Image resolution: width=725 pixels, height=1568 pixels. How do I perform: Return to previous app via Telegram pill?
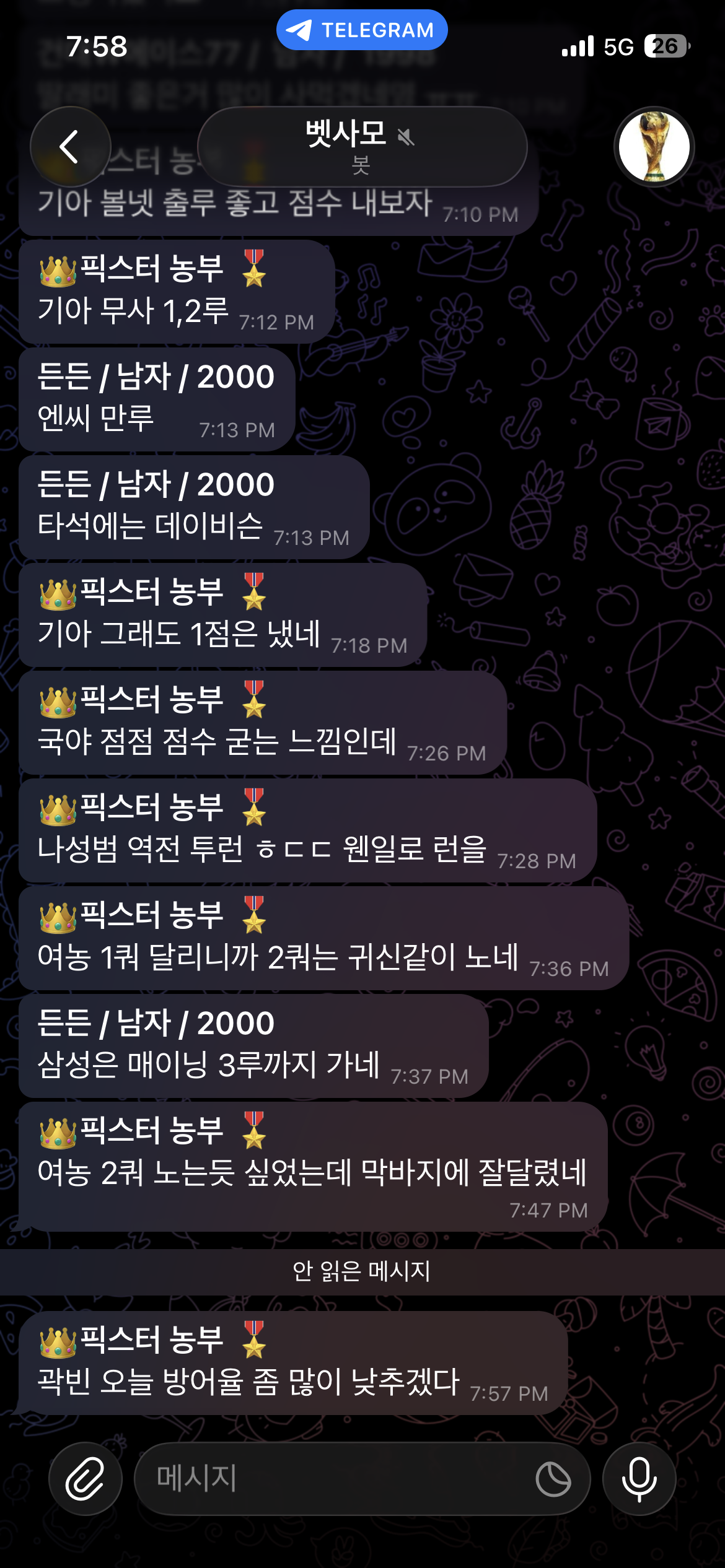point(362,30)
